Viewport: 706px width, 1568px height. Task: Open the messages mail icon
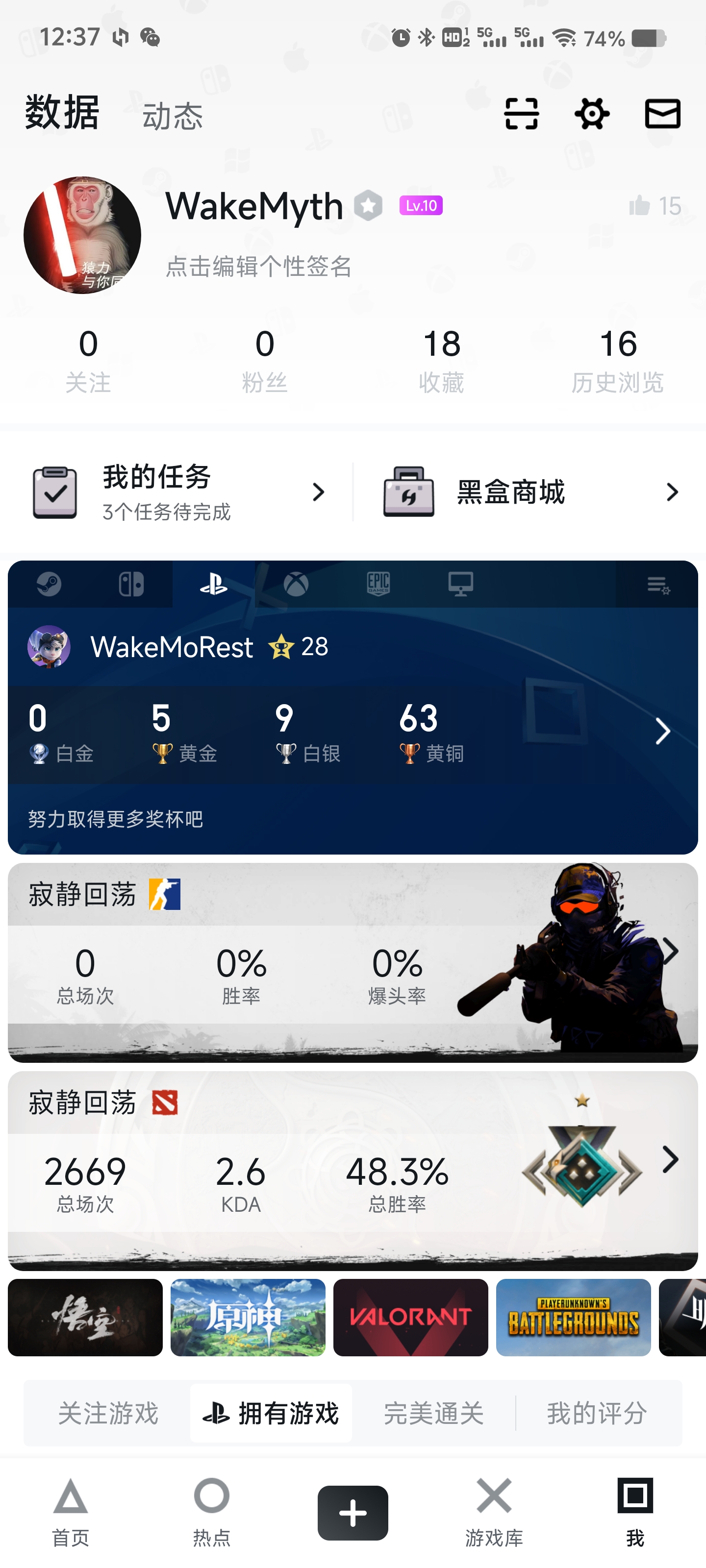(661, 114)
